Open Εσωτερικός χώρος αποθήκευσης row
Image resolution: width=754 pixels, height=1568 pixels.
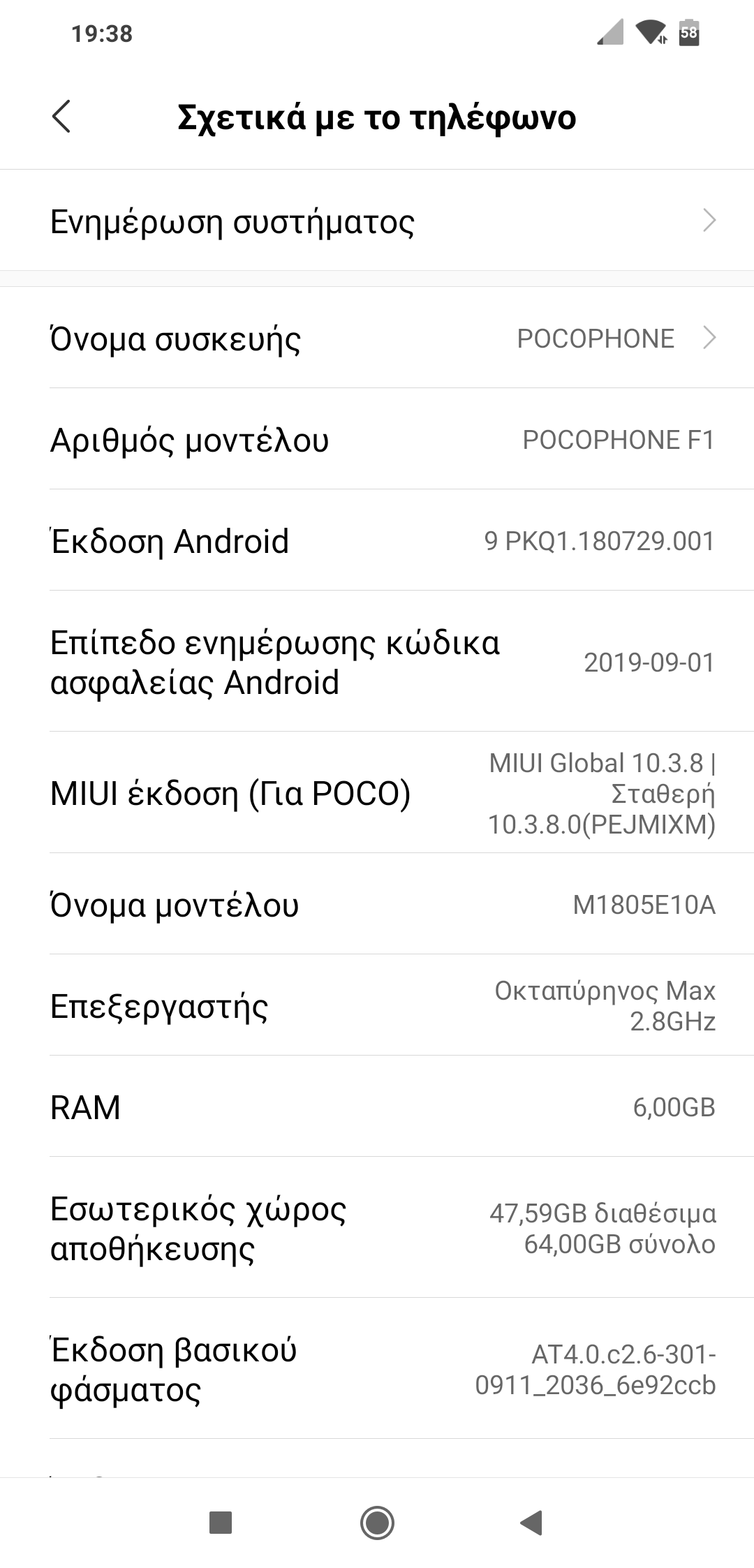tap(377, 1228)
